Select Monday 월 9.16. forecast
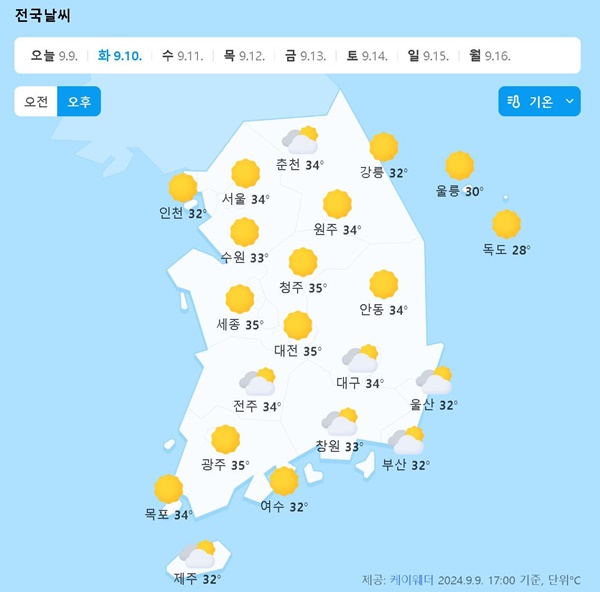Viewport: 600px width, 592px height. 489,55
